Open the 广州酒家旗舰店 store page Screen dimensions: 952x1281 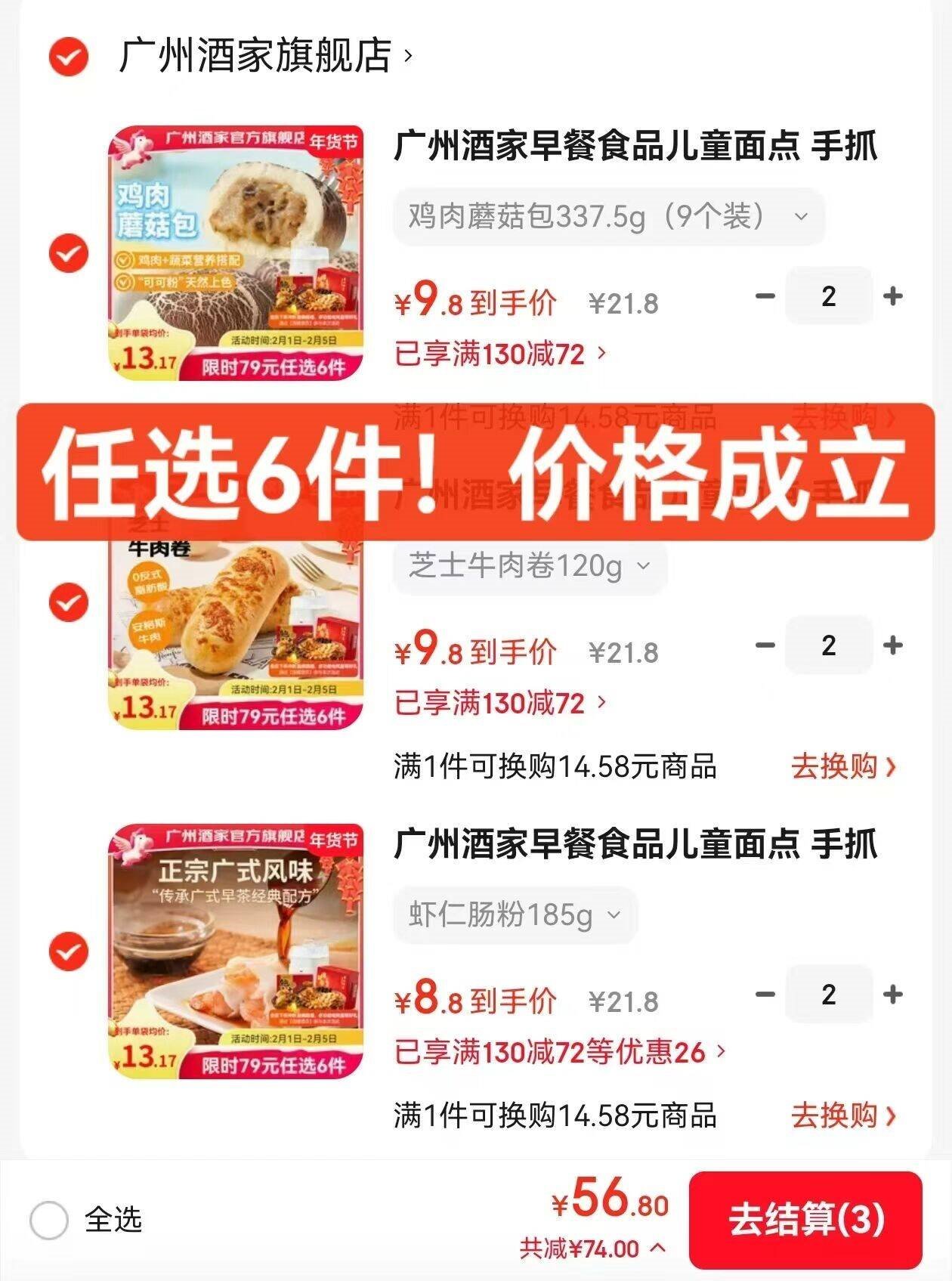point(264,56)
